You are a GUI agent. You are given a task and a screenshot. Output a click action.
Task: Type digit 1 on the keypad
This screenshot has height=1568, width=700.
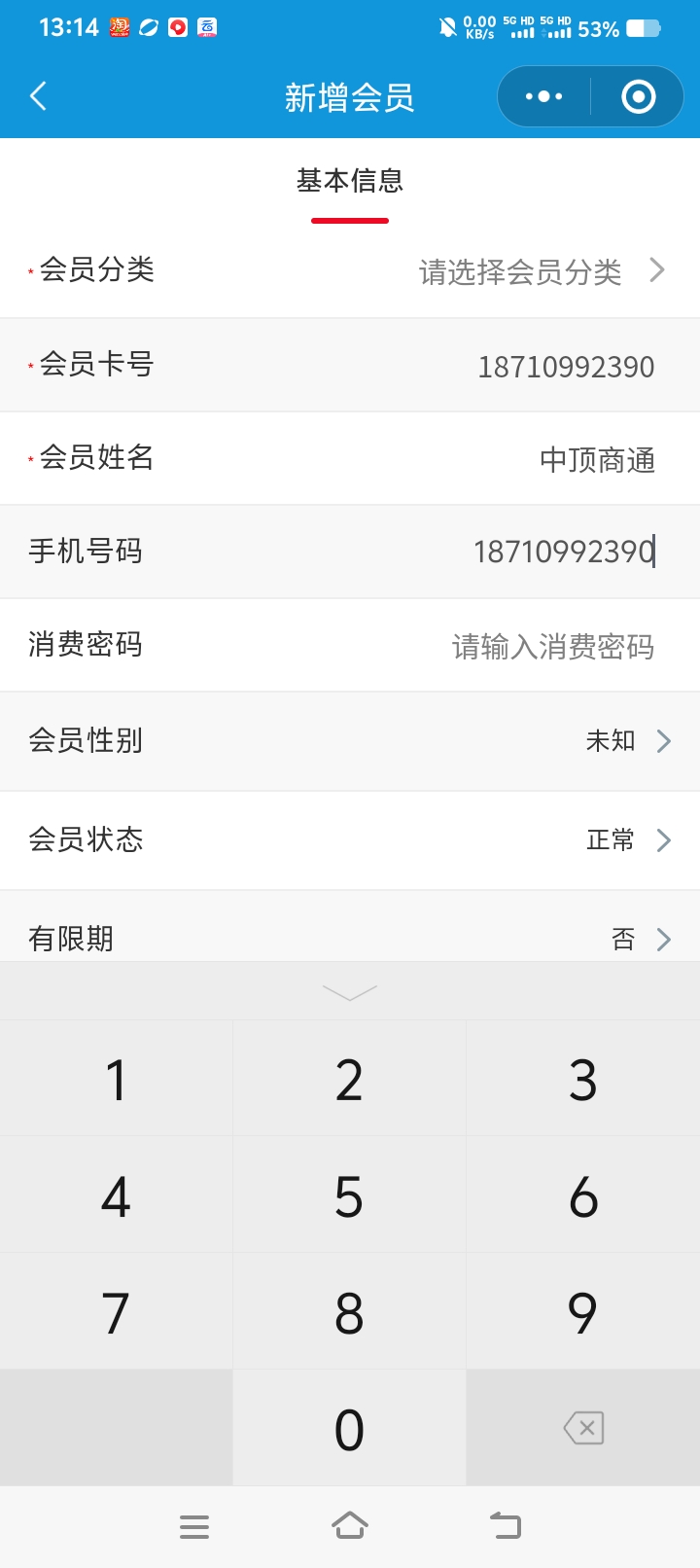coord(116,1080)
